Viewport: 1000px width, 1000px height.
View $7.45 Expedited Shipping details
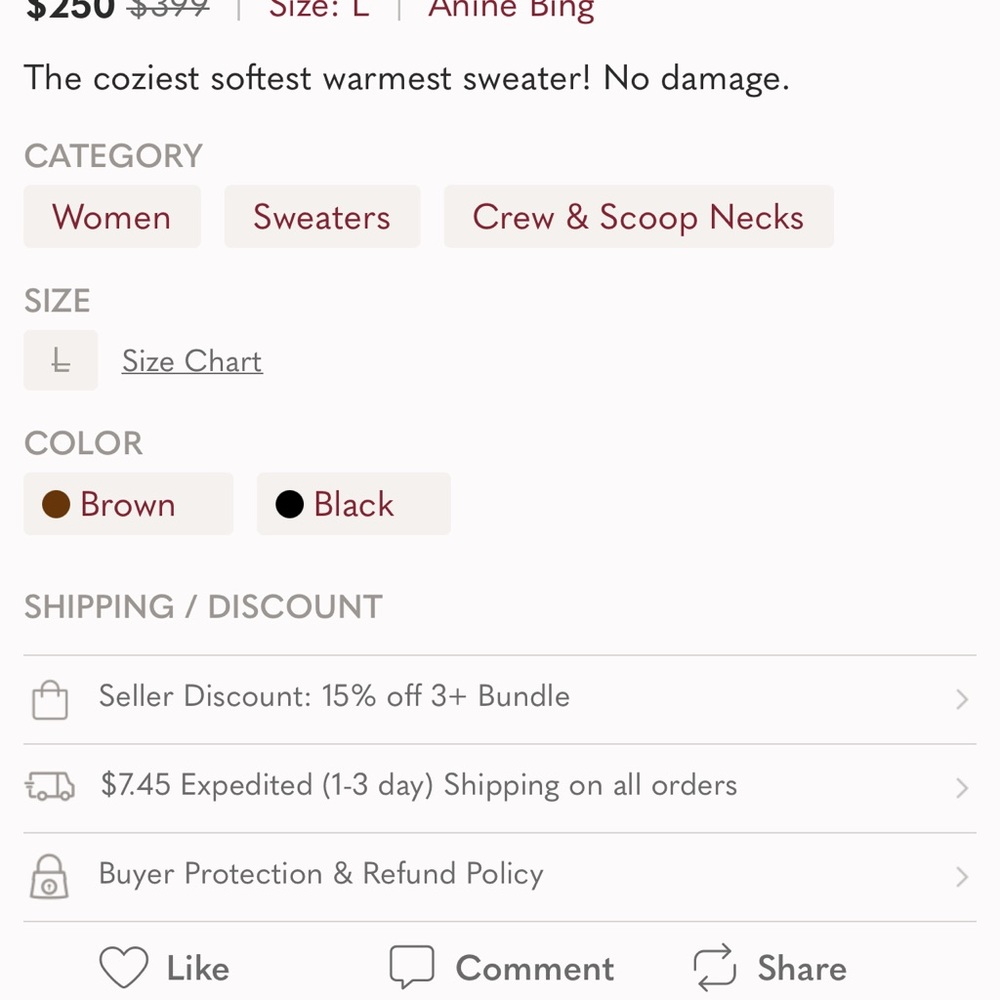coord(500,786)
